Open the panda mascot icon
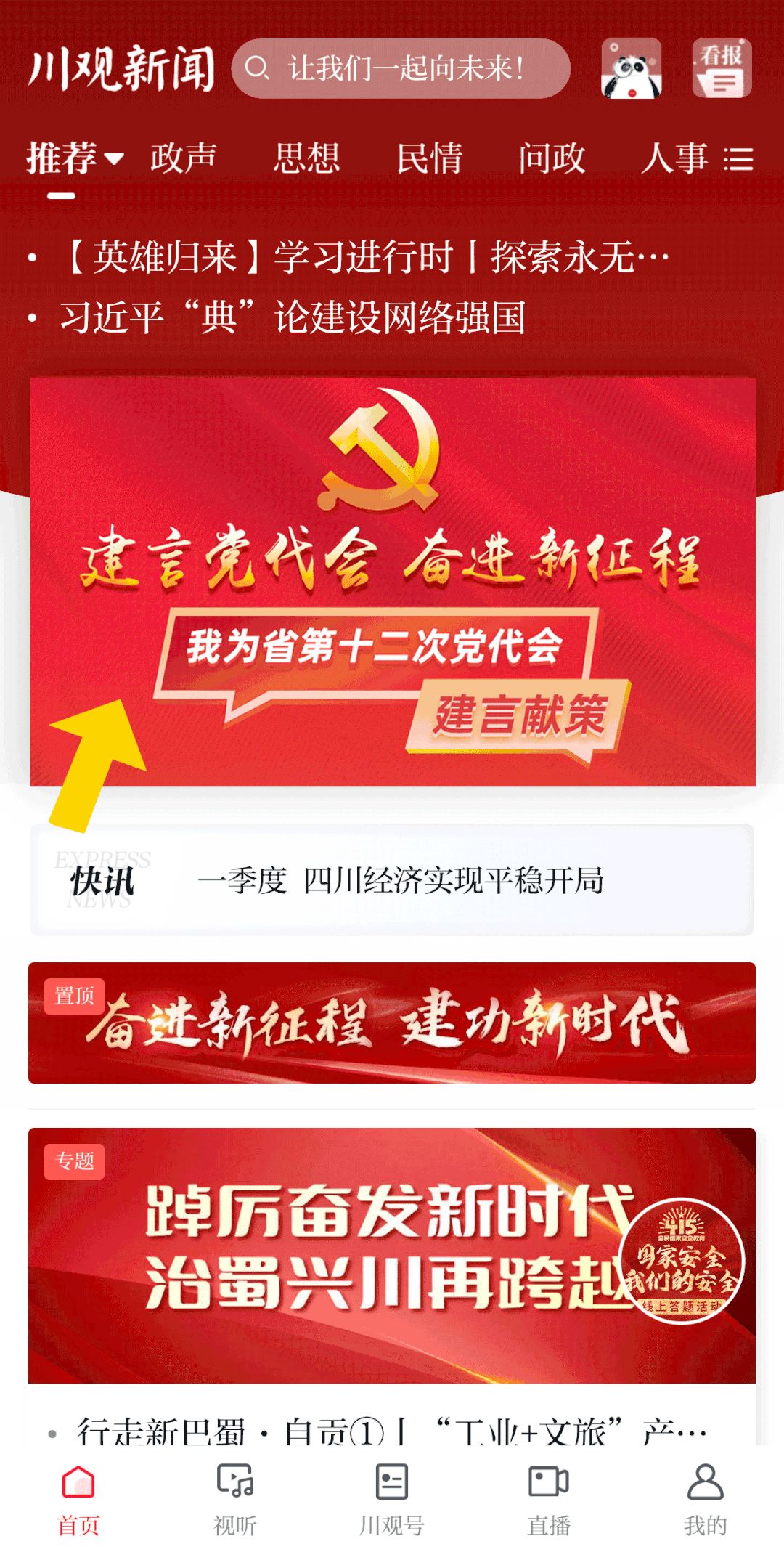784x1552 pixels. pyautogui.click(x=631, y=69)
